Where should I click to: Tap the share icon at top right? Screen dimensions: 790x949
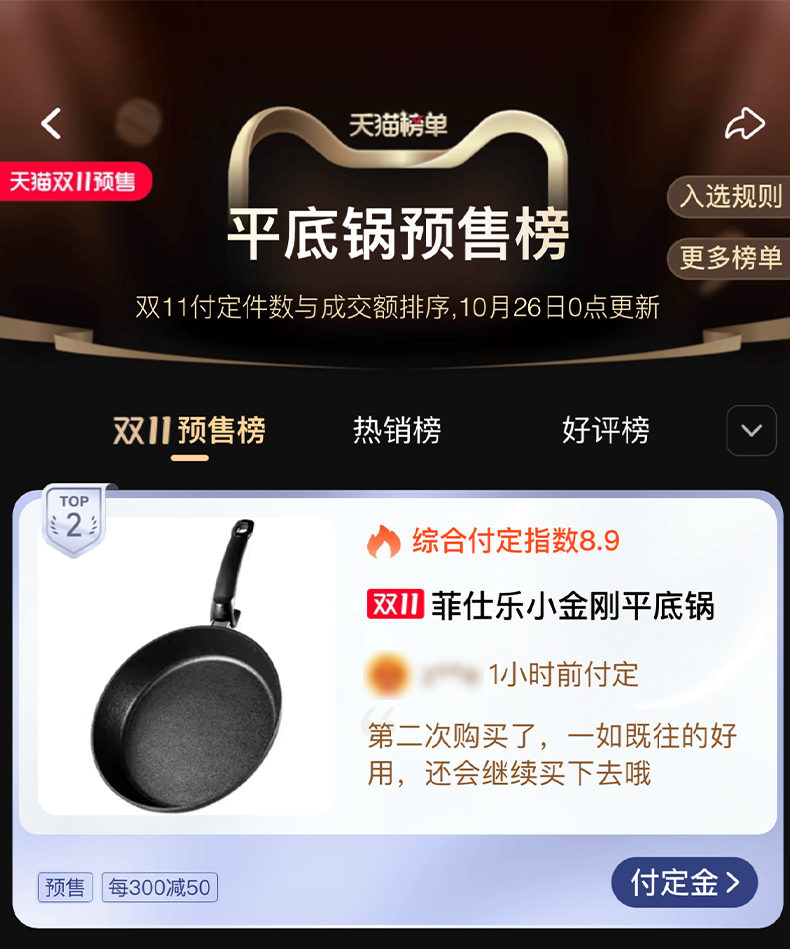(x=745, y=122)
